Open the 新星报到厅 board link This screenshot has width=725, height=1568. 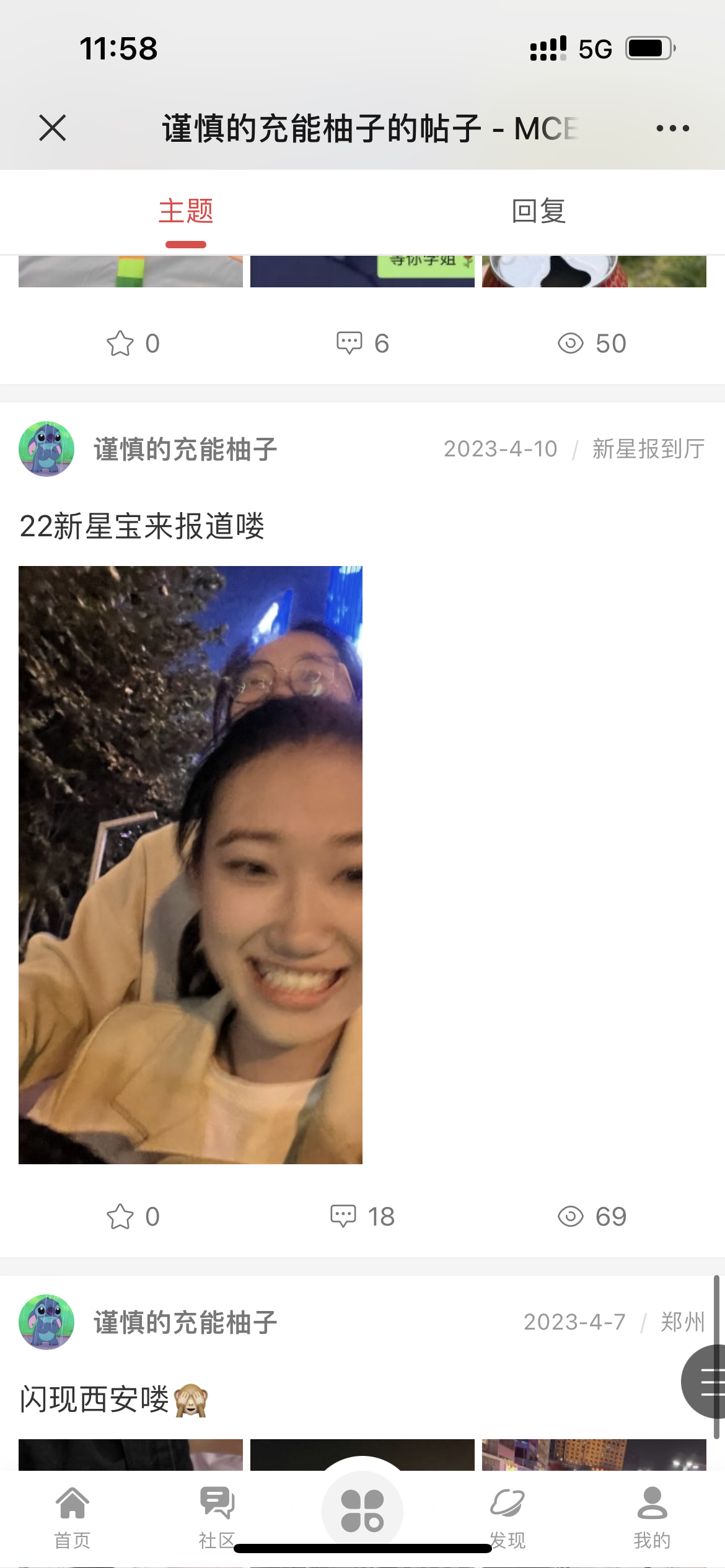[x=648, y=449]
